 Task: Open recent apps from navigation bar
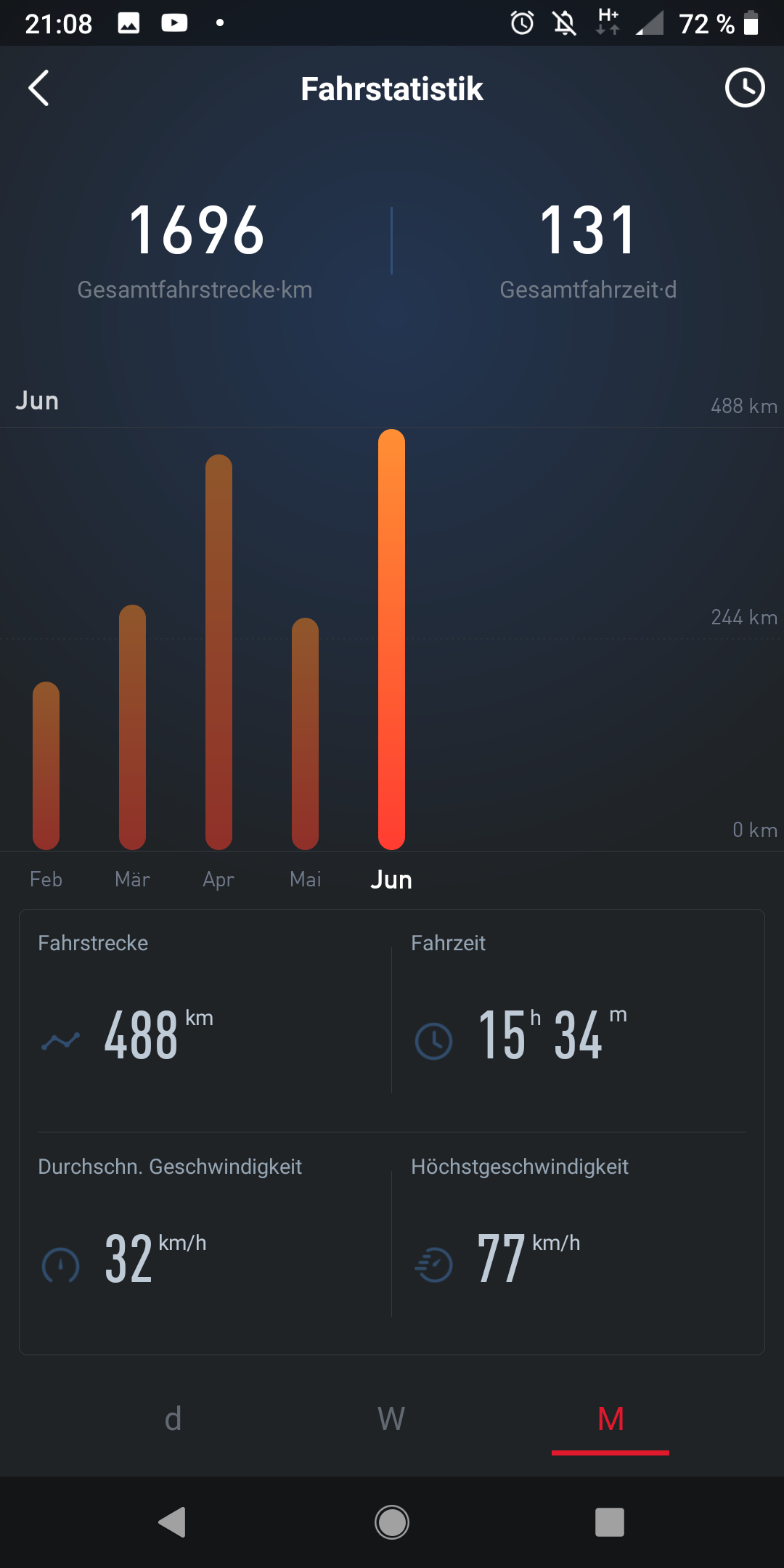pos(610,1522)
